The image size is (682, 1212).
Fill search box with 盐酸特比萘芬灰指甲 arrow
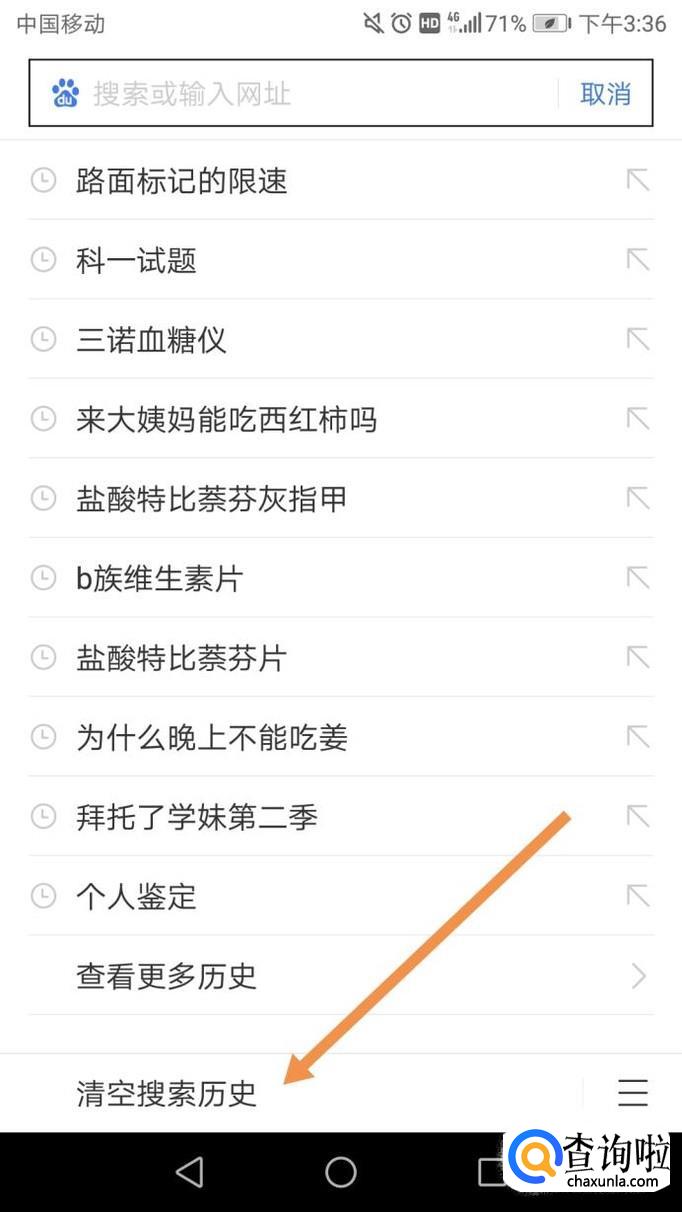click(x=637, y=498)
